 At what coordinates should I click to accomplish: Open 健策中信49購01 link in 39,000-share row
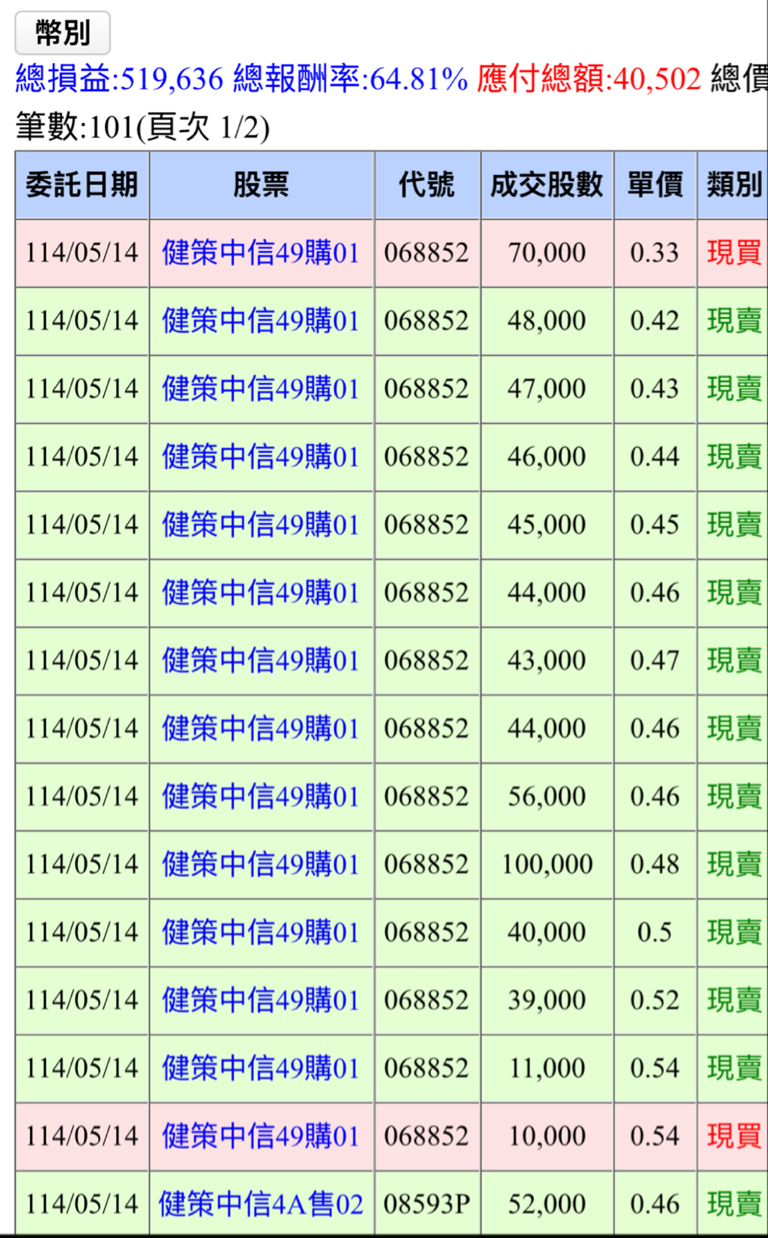(x=261, y=1000)
